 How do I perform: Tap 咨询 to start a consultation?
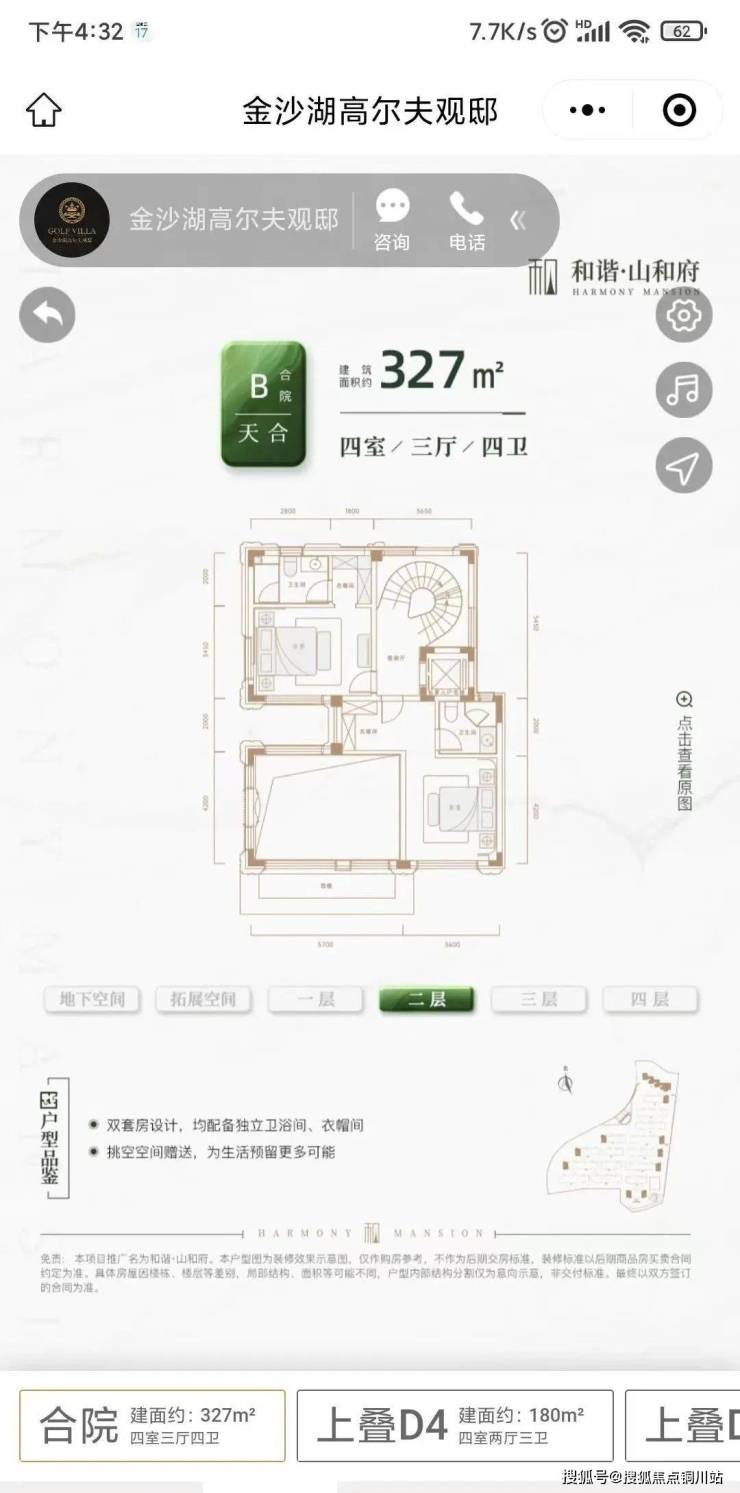pos(392,221)
